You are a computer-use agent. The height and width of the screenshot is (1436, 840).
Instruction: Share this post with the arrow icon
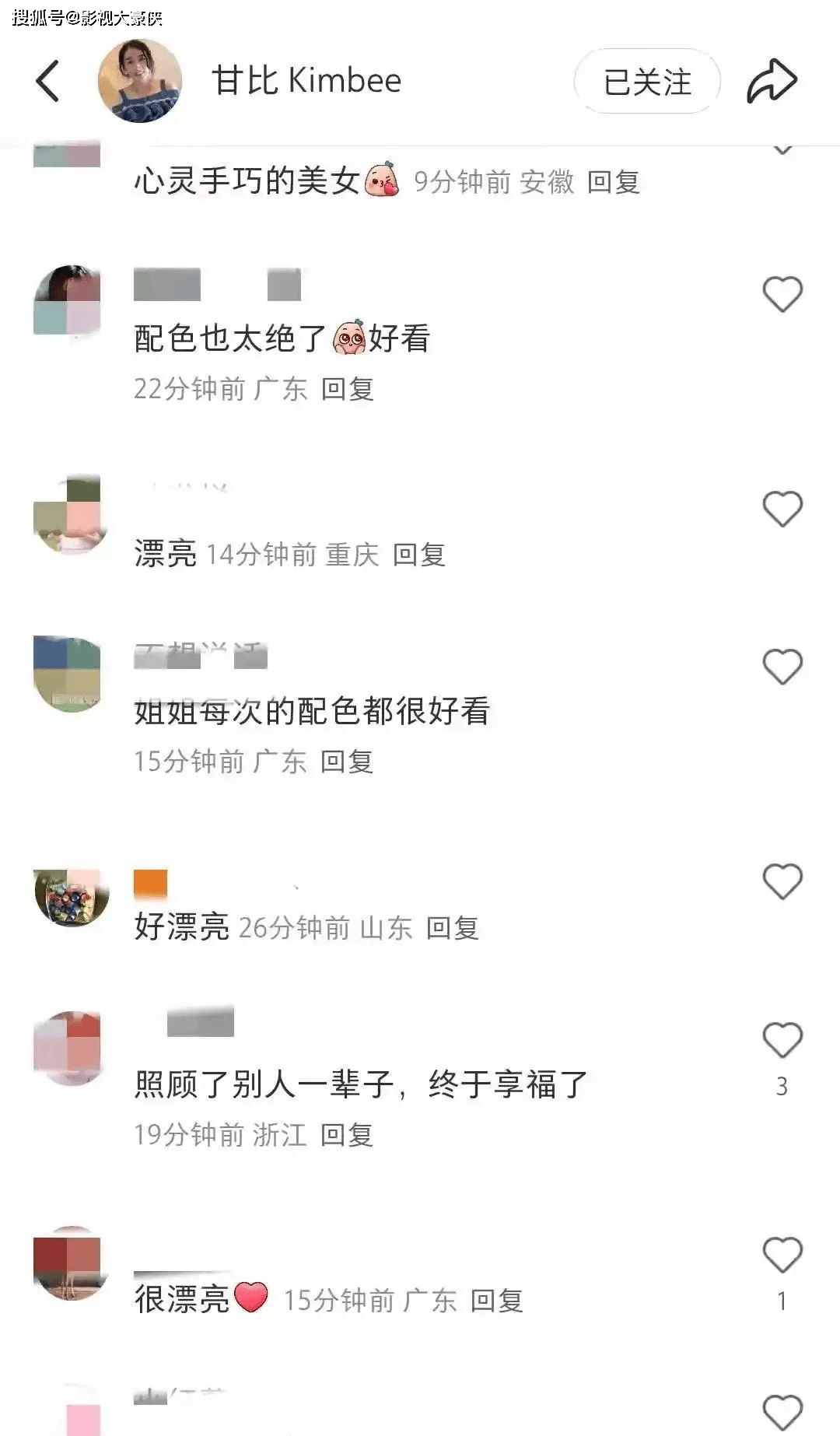[x=772, y=81]
